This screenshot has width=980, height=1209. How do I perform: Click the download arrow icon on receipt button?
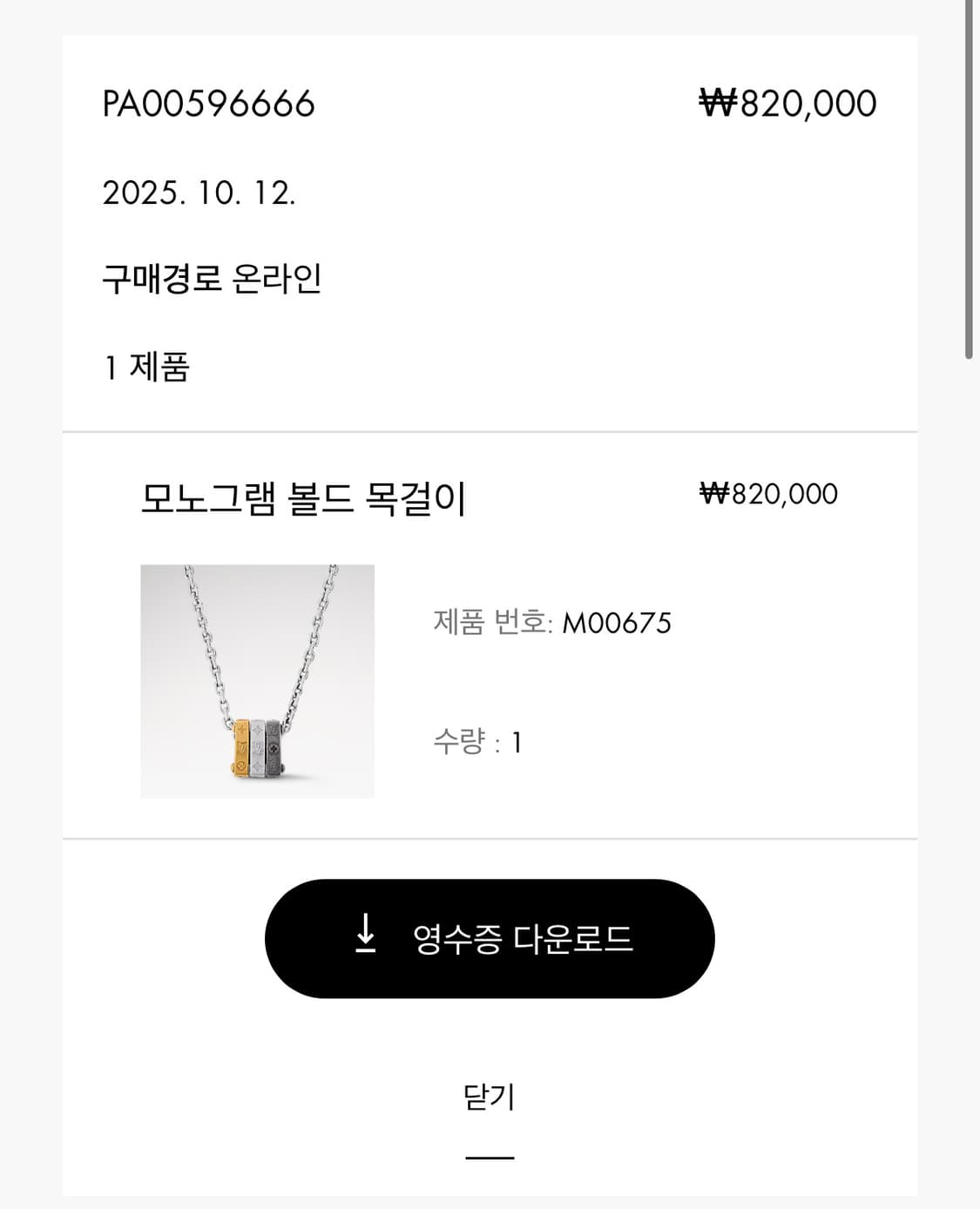click(368, 938)
